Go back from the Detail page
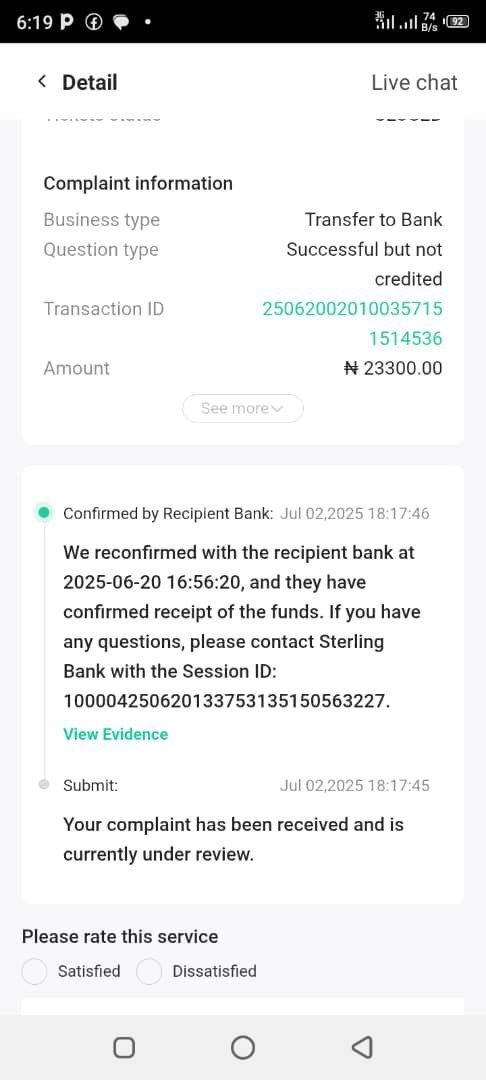The width and height of the screenshot is (486, 1080). (42, 82)
